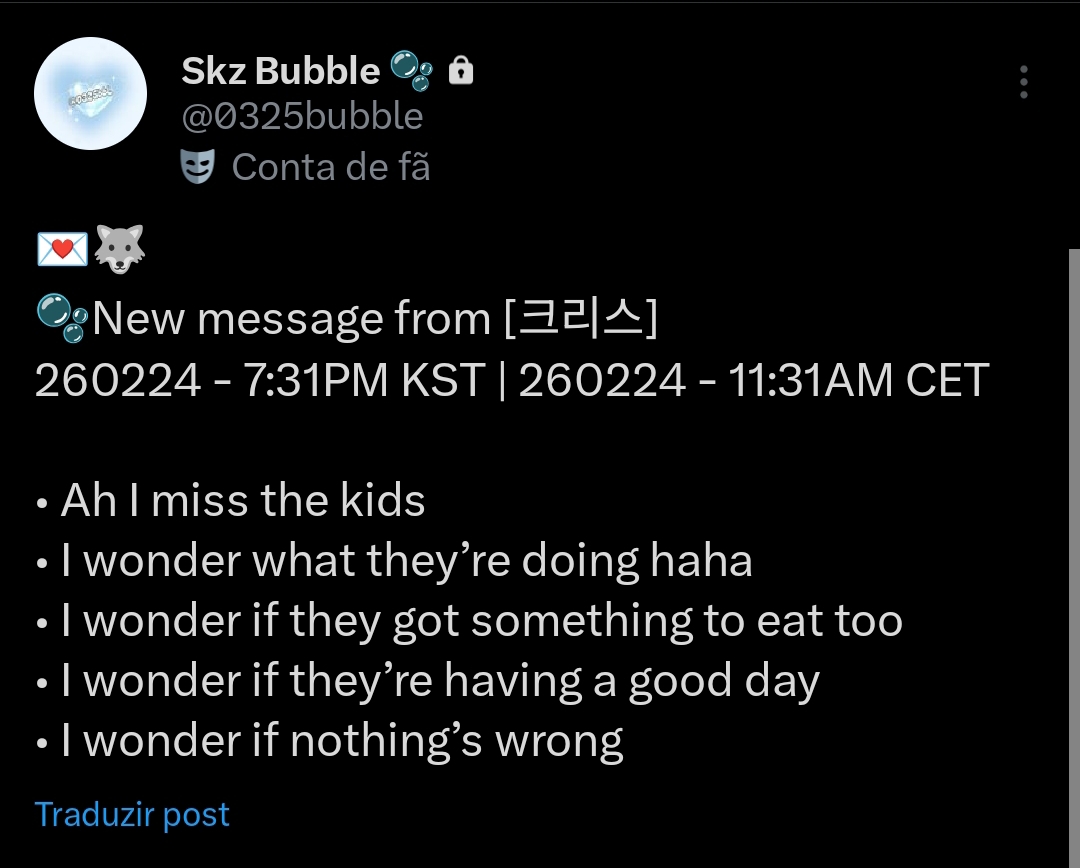Open the @0325bubble profile from the handle
This screenshot has height=868, width=1080.
302,117
